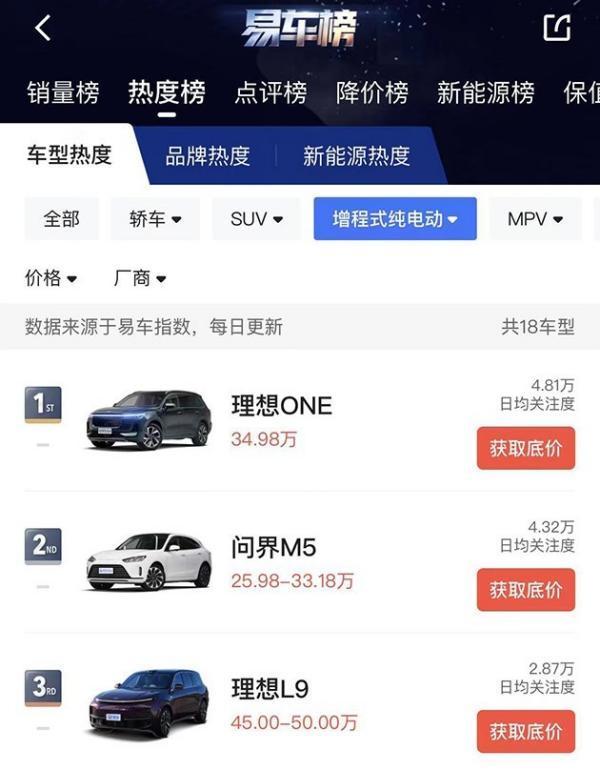Expand the 厂商 filter dropdown
Image resolution: width=600 pixels, height=770 pixels.
[x=139, y=278]
